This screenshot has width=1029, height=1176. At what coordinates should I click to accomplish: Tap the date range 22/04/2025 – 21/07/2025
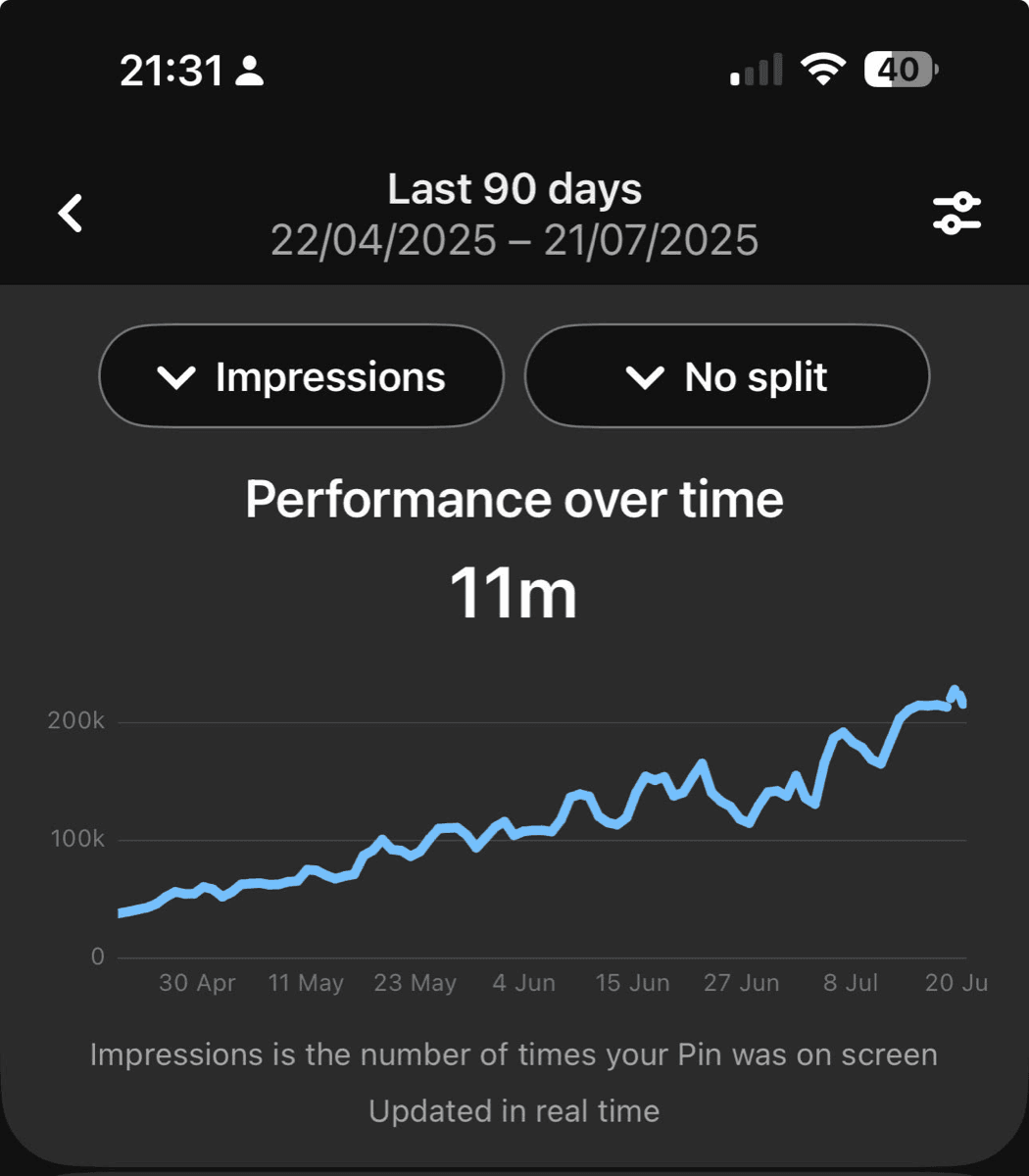pos(514,239)
